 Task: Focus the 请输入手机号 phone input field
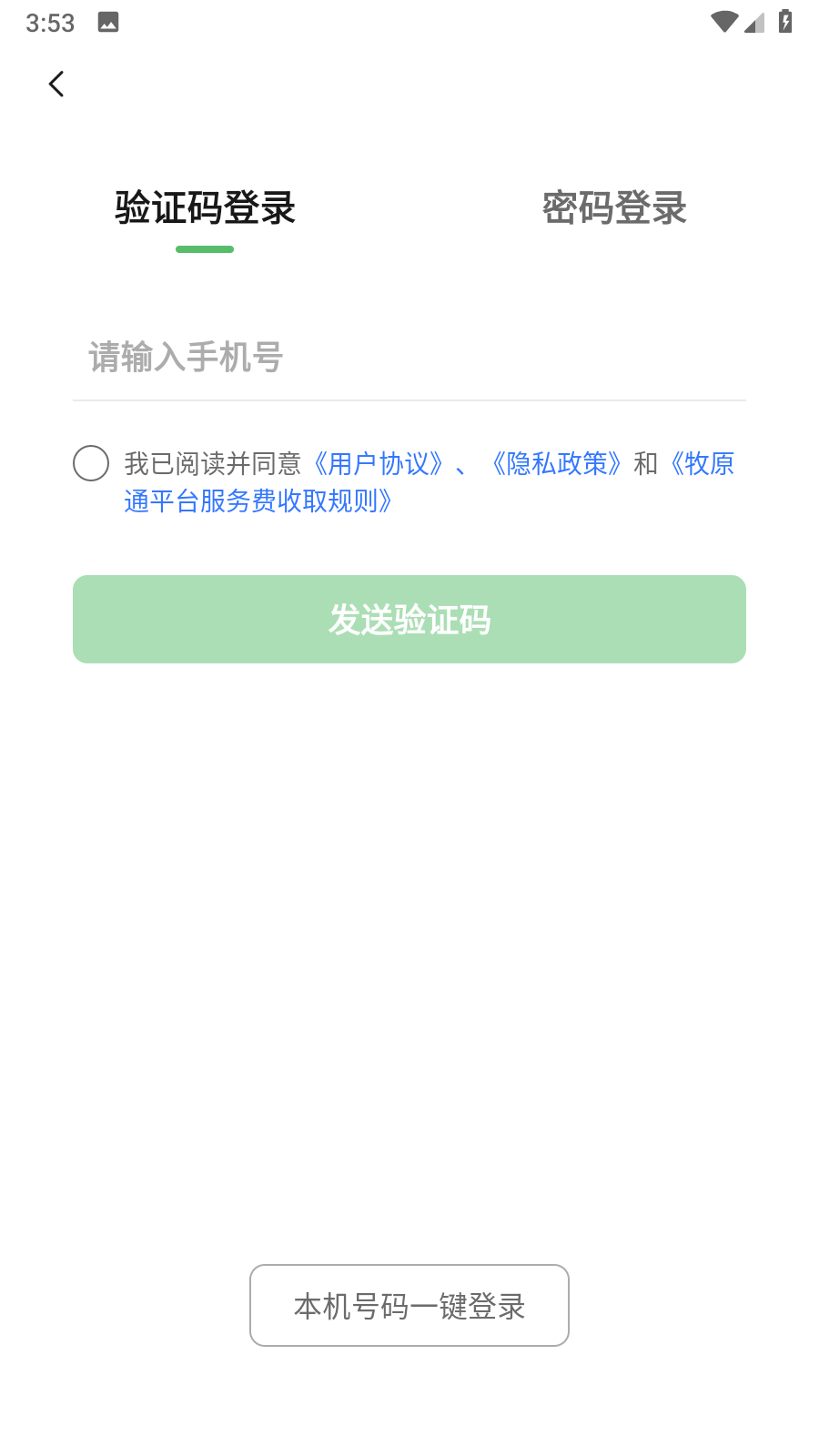click(x=409, y=358)
